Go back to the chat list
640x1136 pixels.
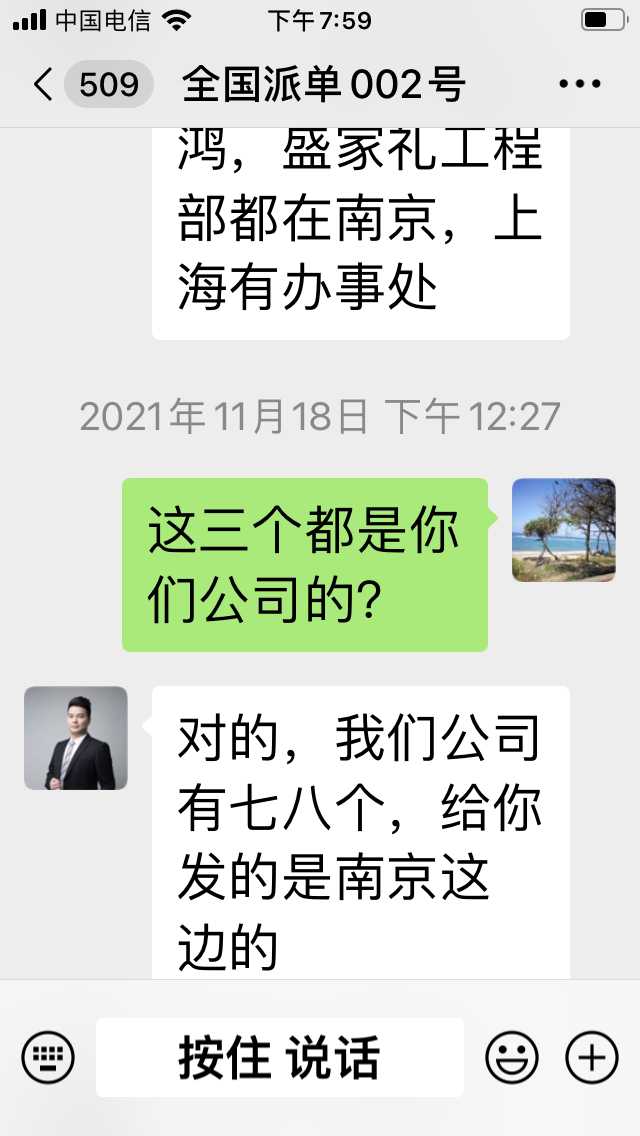click(42, 85)
